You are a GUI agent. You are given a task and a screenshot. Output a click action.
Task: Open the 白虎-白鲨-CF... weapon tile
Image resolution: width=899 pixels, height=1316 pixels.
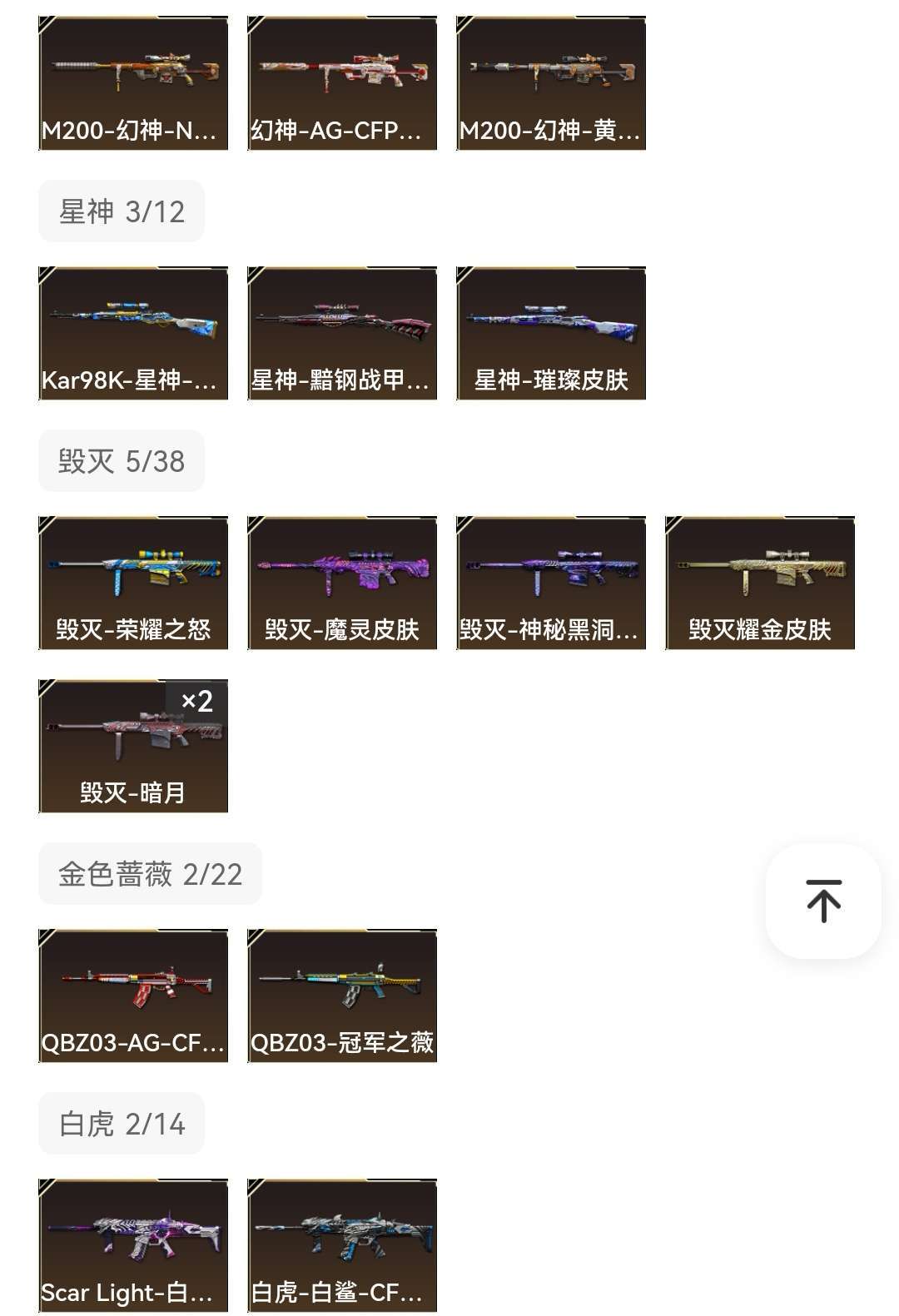(342, 1245)
